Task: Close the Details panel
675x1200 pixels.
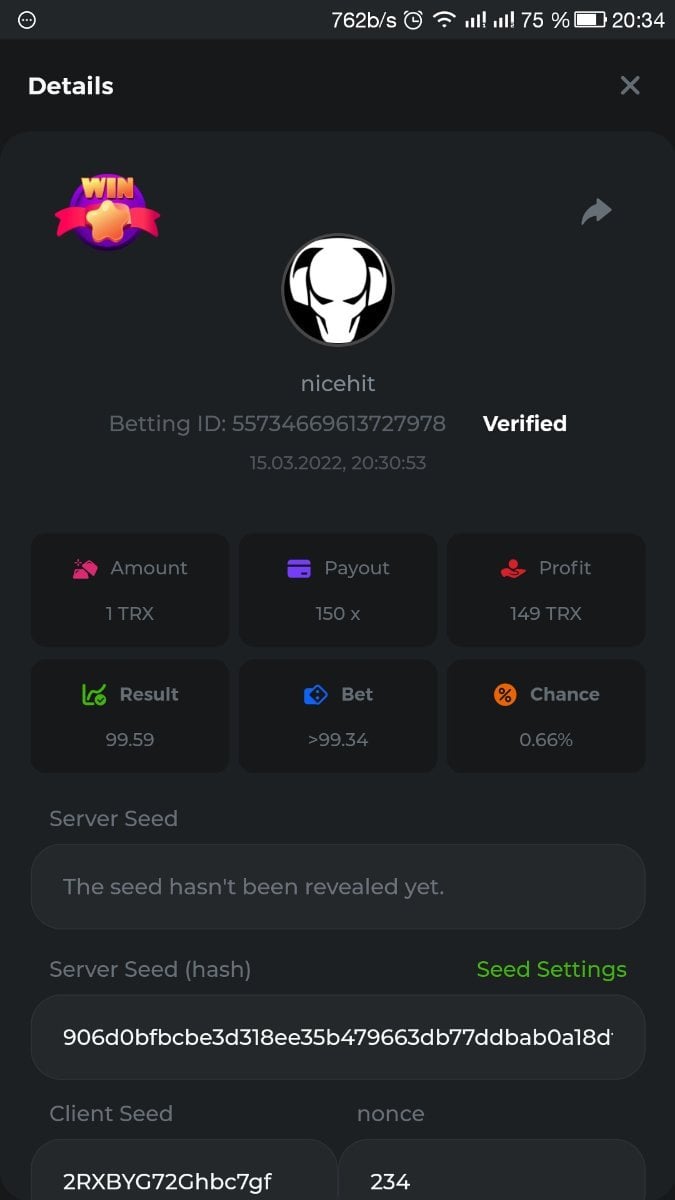Action: point(629,86)
